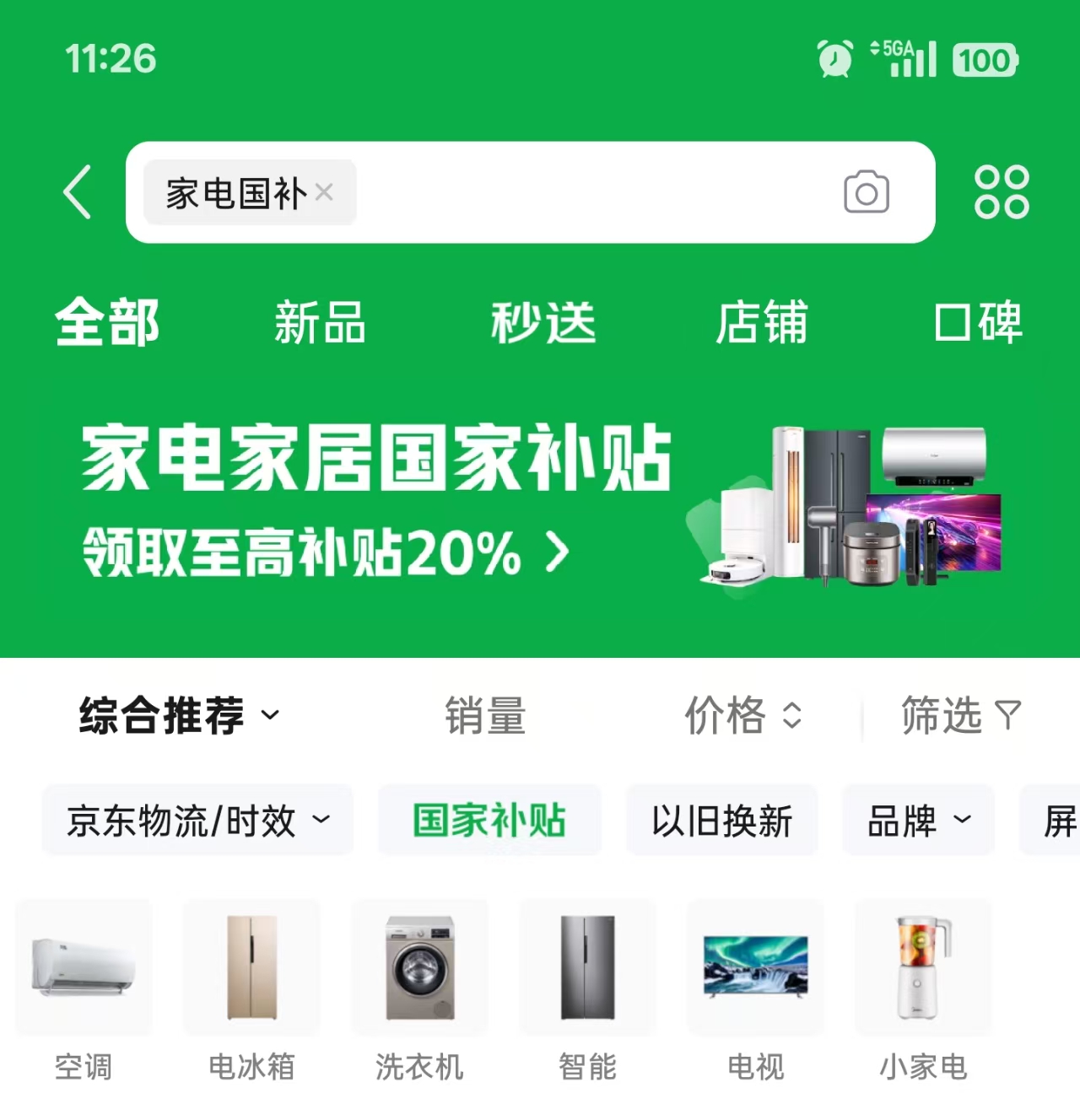The width and height of the screenshot is (1080, 1120).
Task: Sort results by 销量
Action: [485, 716]
